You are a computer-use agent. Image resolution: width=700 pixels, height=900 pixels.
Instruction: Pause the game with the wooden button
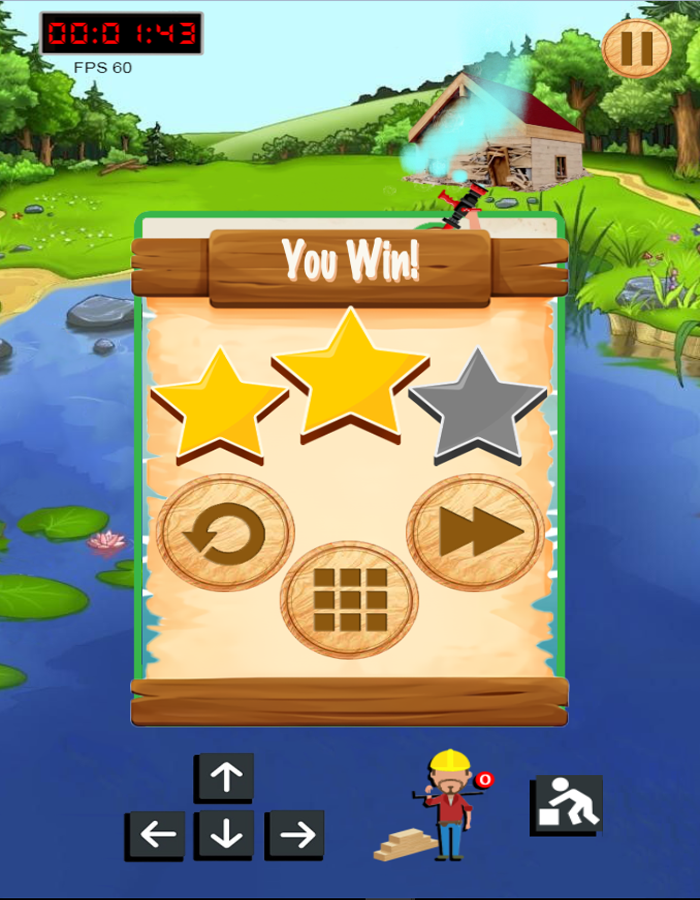coord(636,47)
